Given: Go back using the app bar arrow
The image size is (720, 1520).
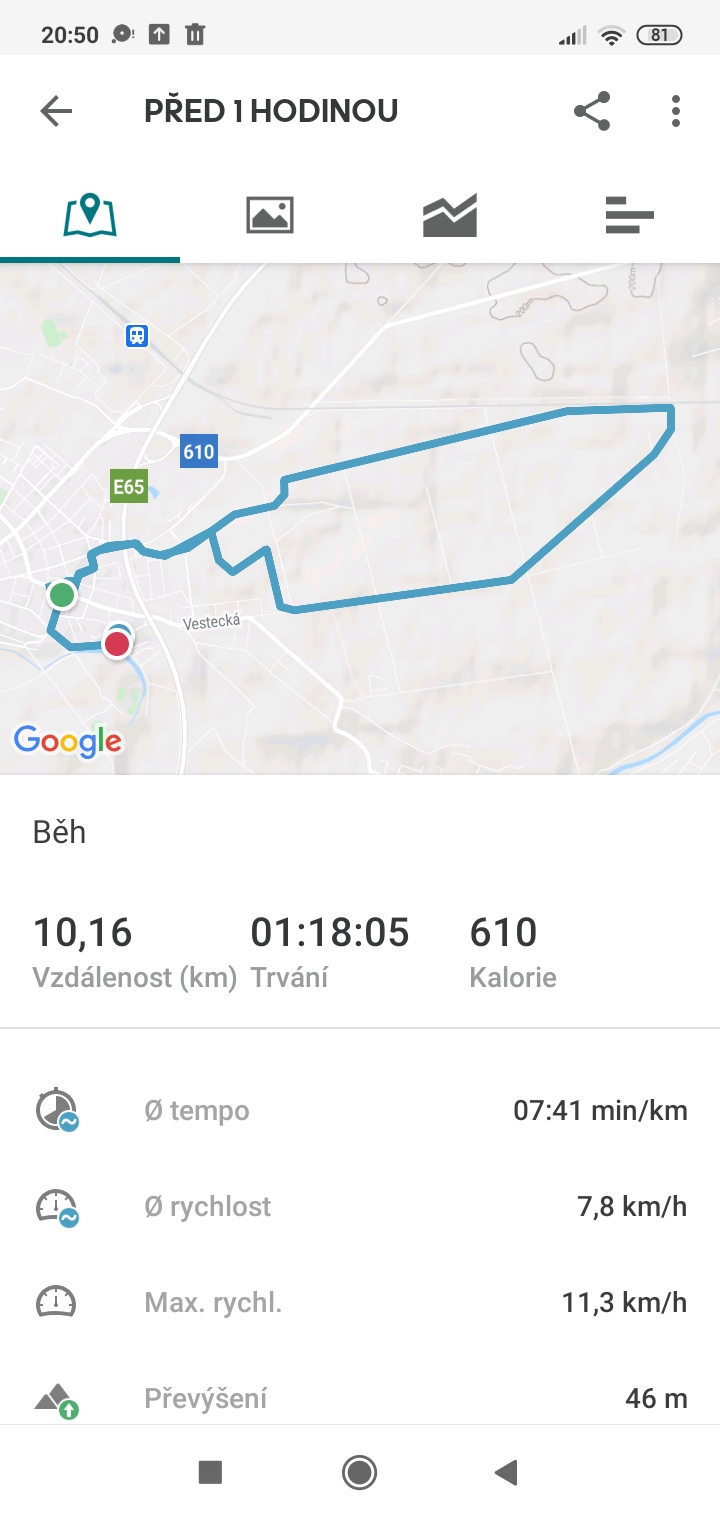Looking at the screenshot, I should coord(56,111).
